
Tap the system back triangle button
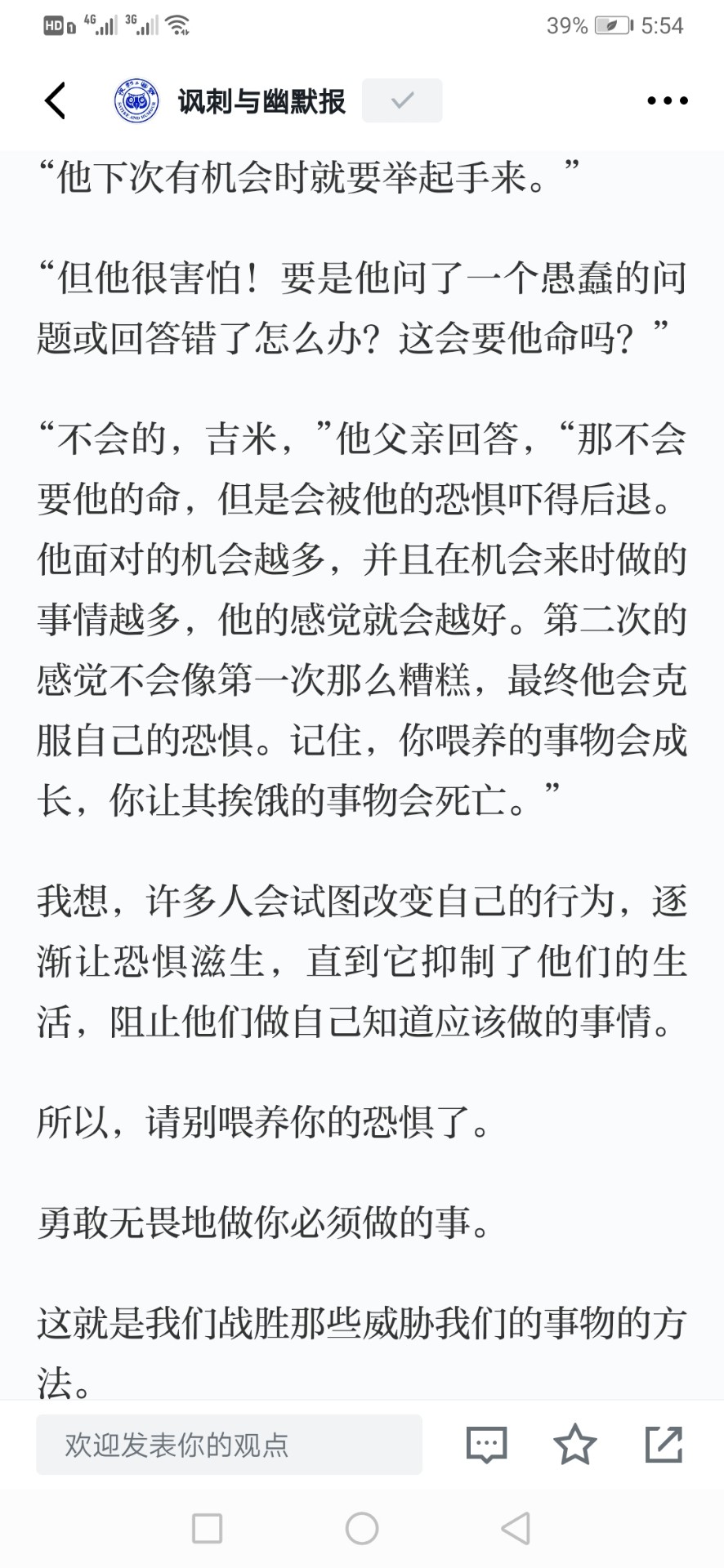[x=516, y=1528]
